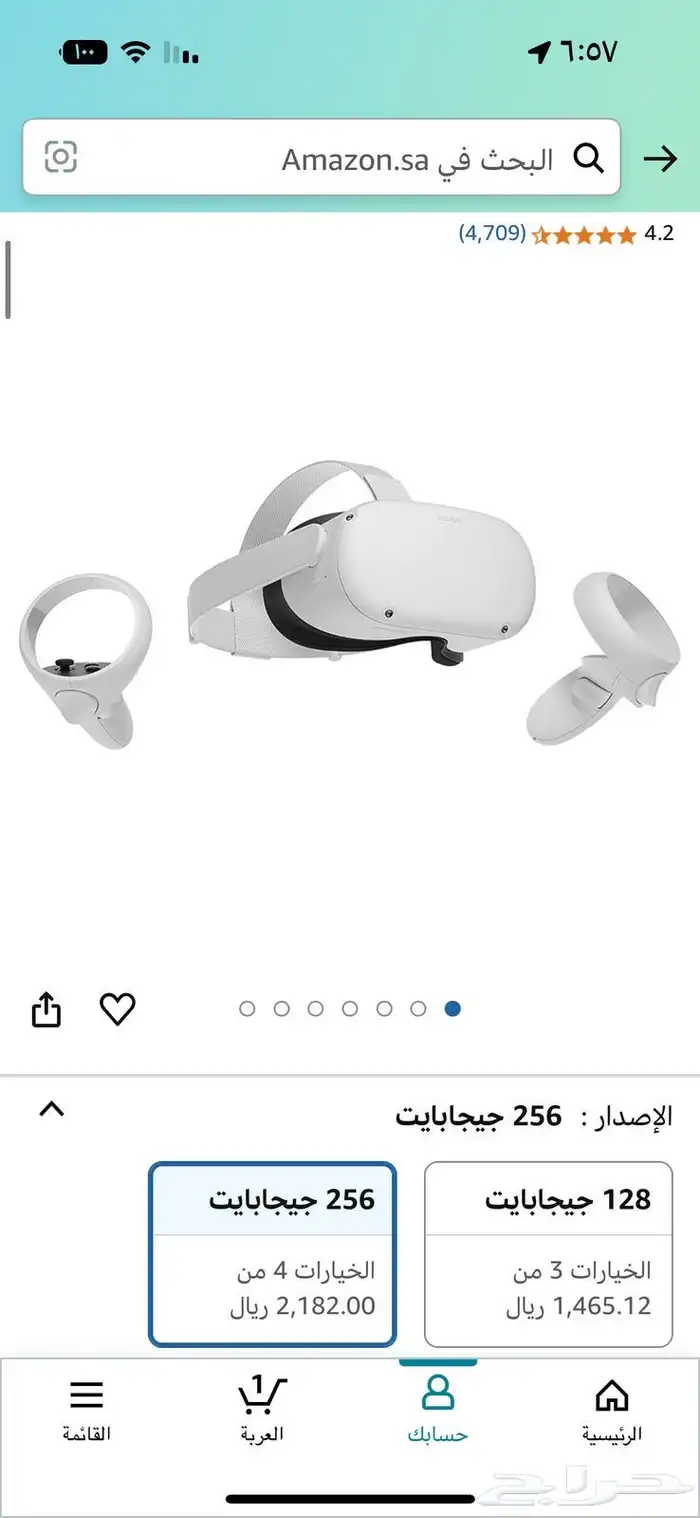This screenshot has height=1518, width=700.
Task: Open the camera scan search icon
Action: point(61,157)
